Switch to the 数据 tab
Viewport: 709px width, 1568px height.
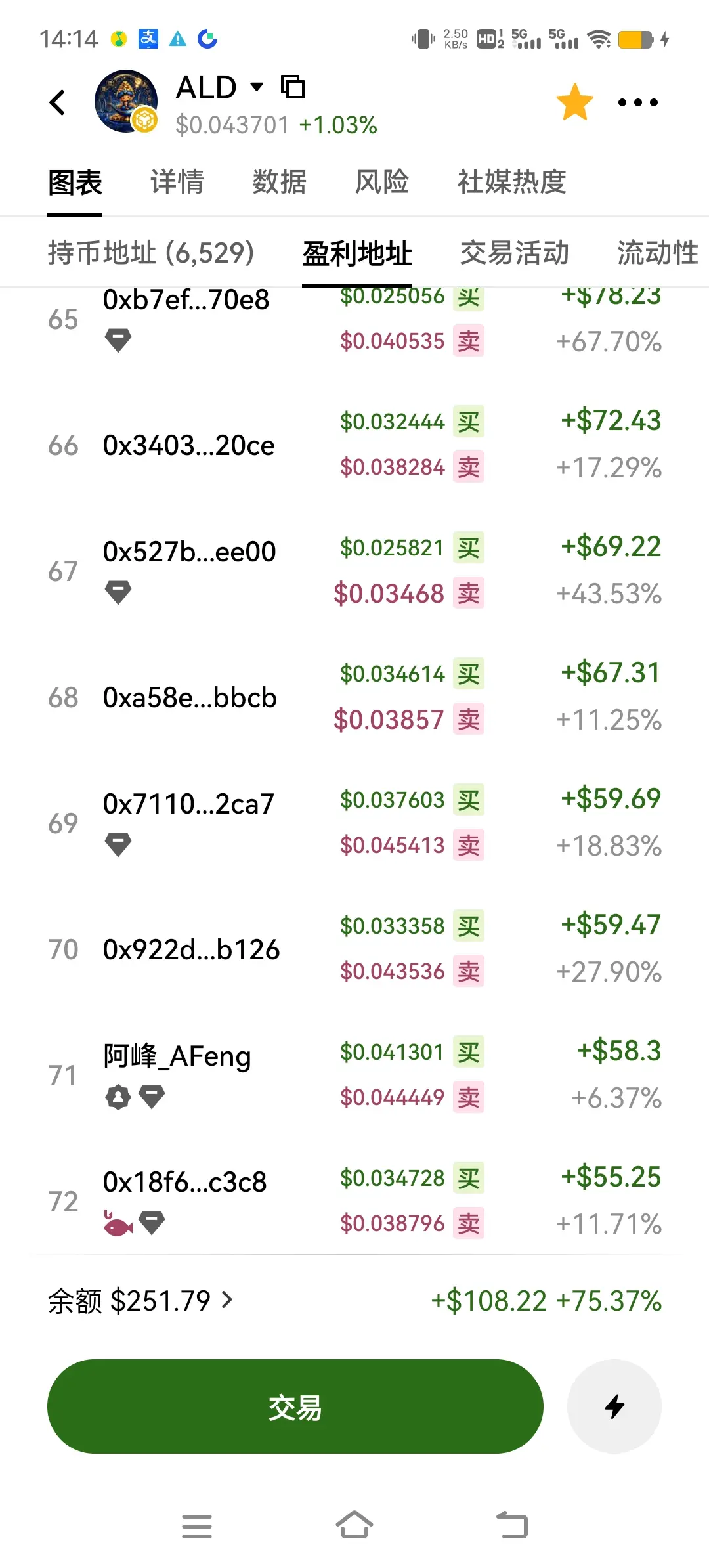(x=280, y=182)
